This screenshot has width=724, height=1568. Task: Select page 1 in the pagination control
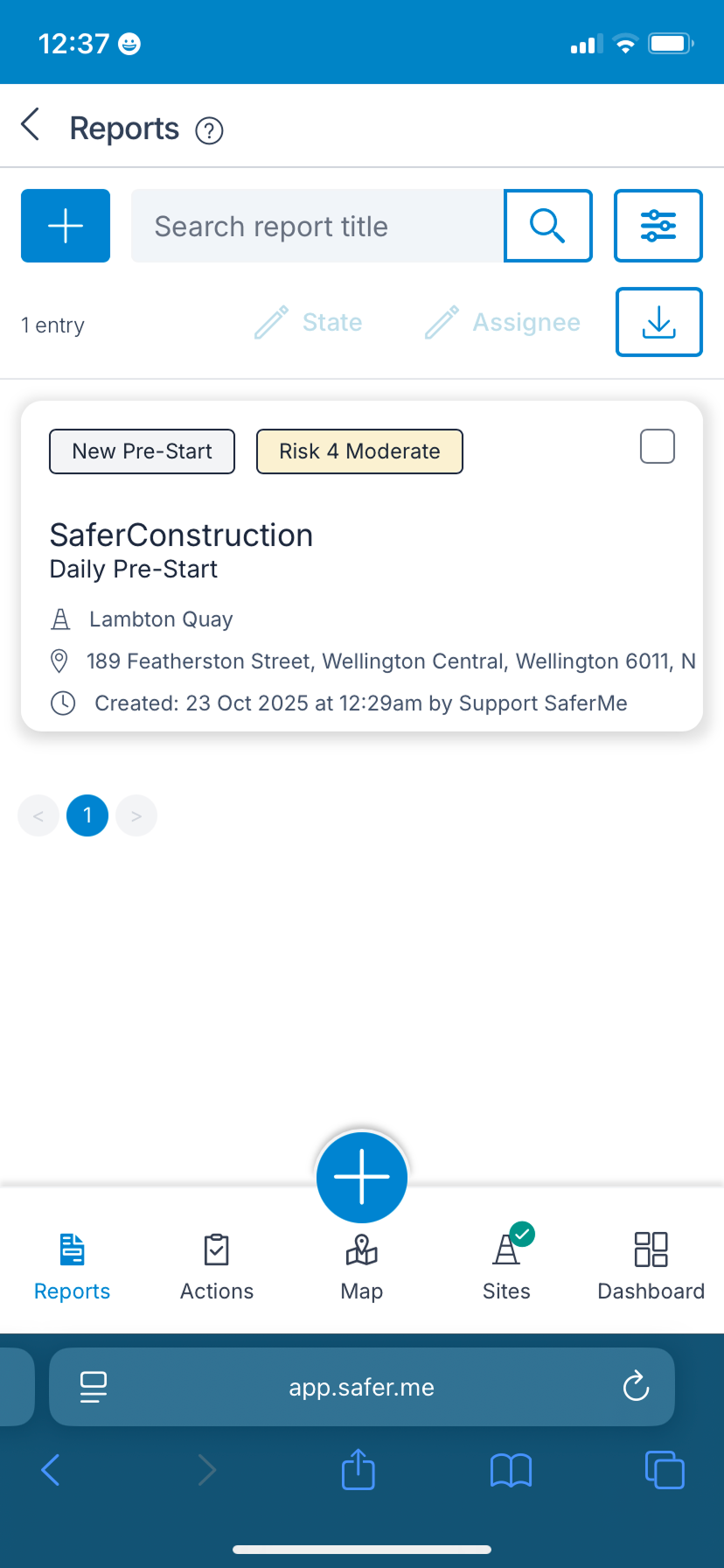87,815
